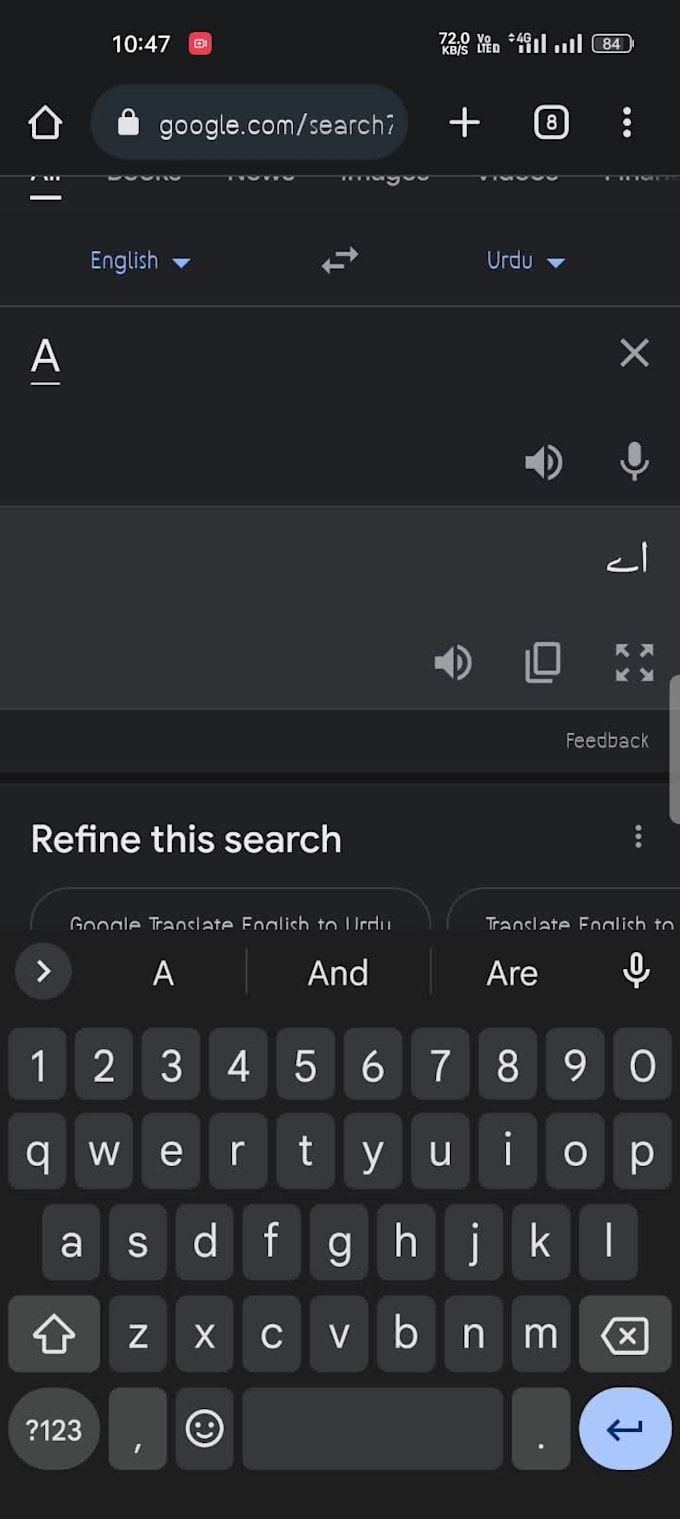Open Chrome's three-dot overflow menu
The height and width of the screenshot is (1519, 680).
pyautogui.click(x=627, y=123)
